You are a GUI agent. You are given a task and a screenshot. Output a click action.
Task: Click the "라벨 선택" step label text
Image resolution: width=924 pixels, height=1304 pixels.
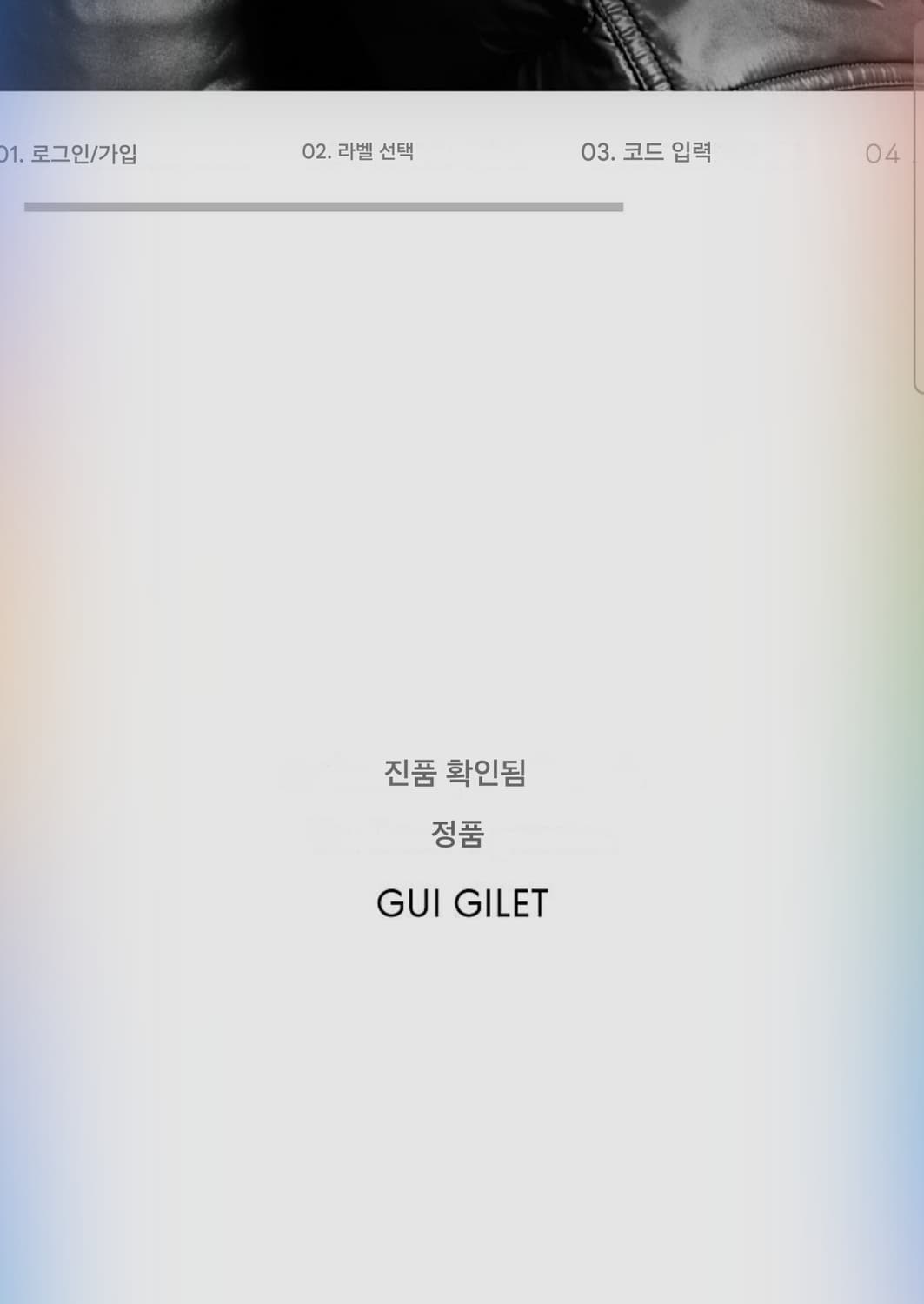click(375, 152)
